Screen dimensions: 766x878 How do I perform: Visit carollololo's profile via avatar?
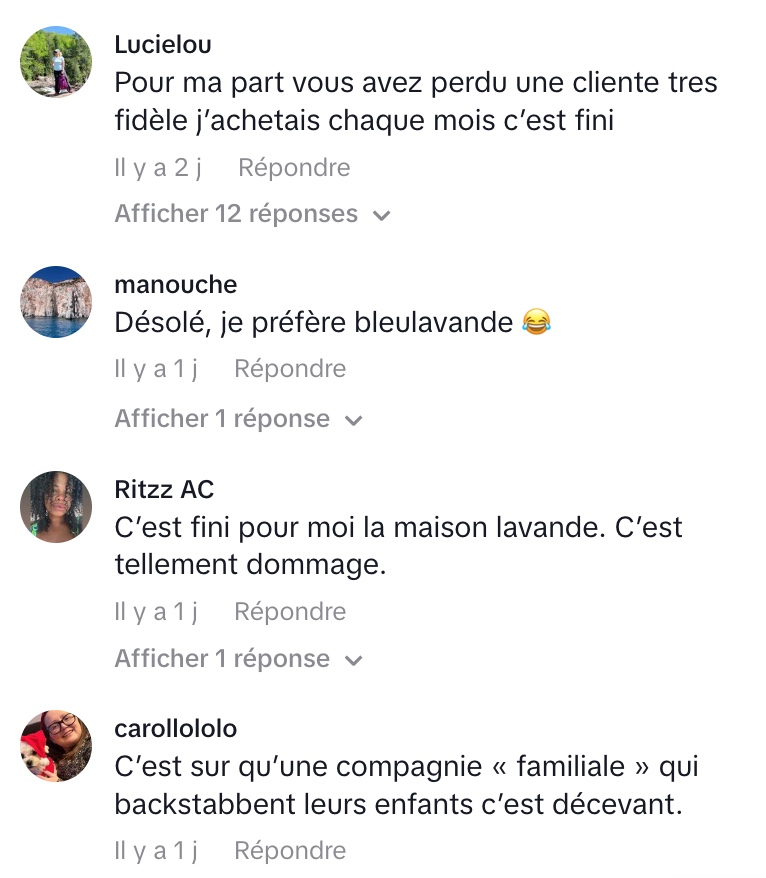pos(56,746)
